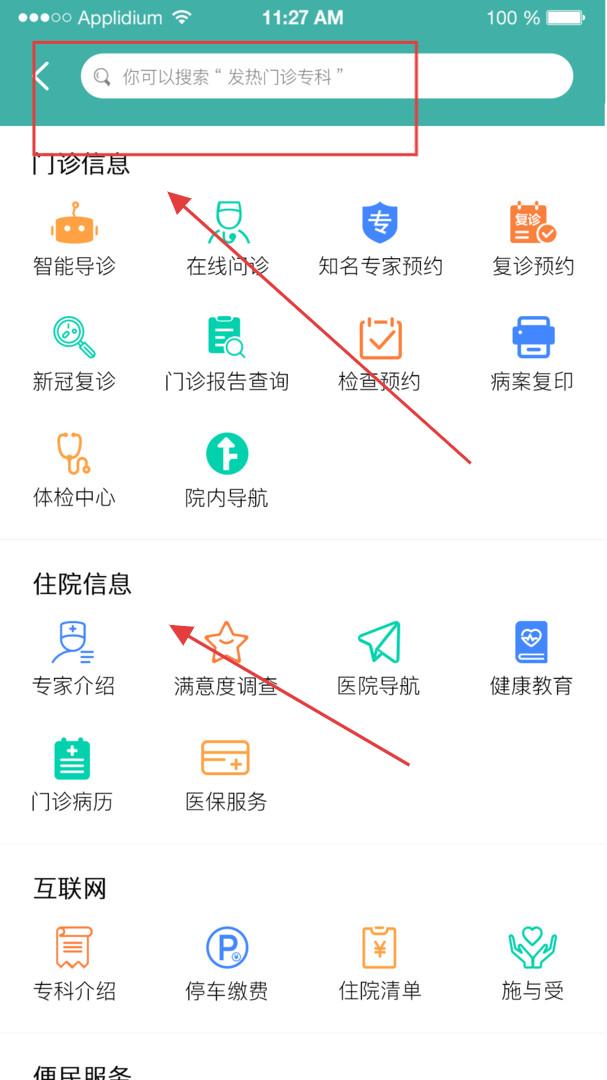The height and width of the screenshot is (1080, 607).
Task: Open 病案复印
Action: [532, 353]
